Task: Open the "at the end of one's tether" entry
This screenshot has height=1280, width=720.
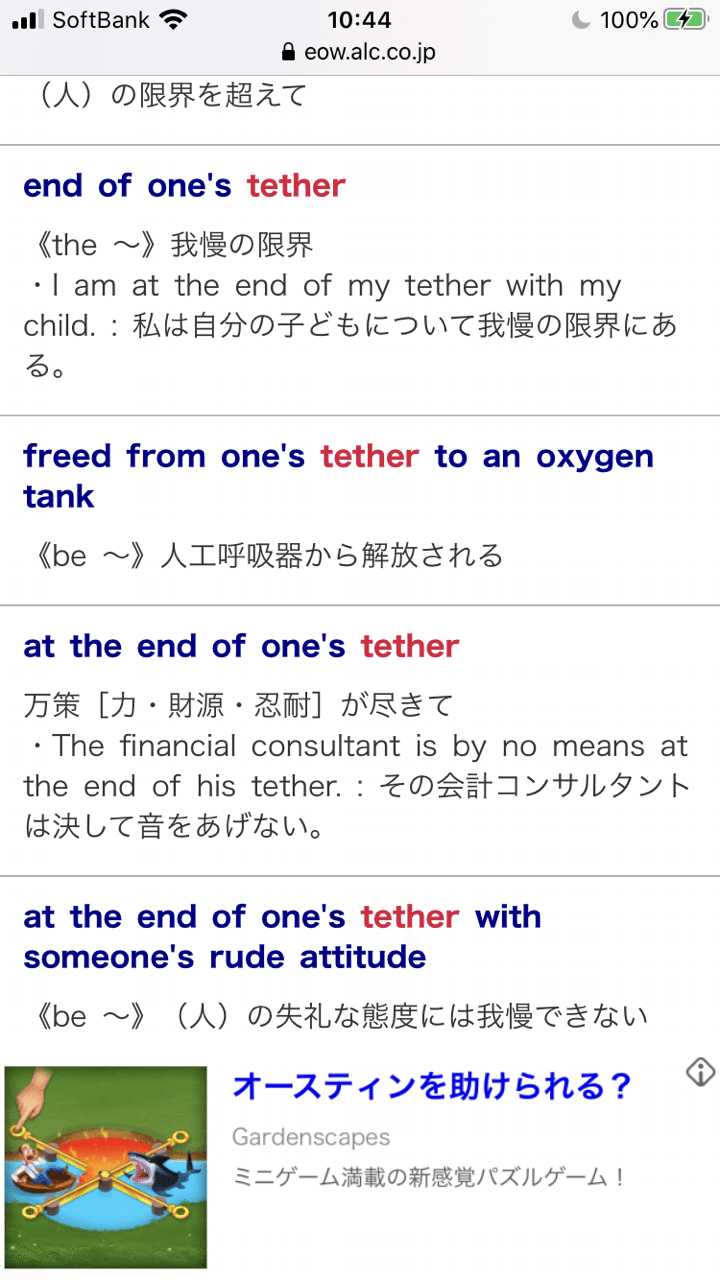Action: pyautogui.click(x=240, y=646)
